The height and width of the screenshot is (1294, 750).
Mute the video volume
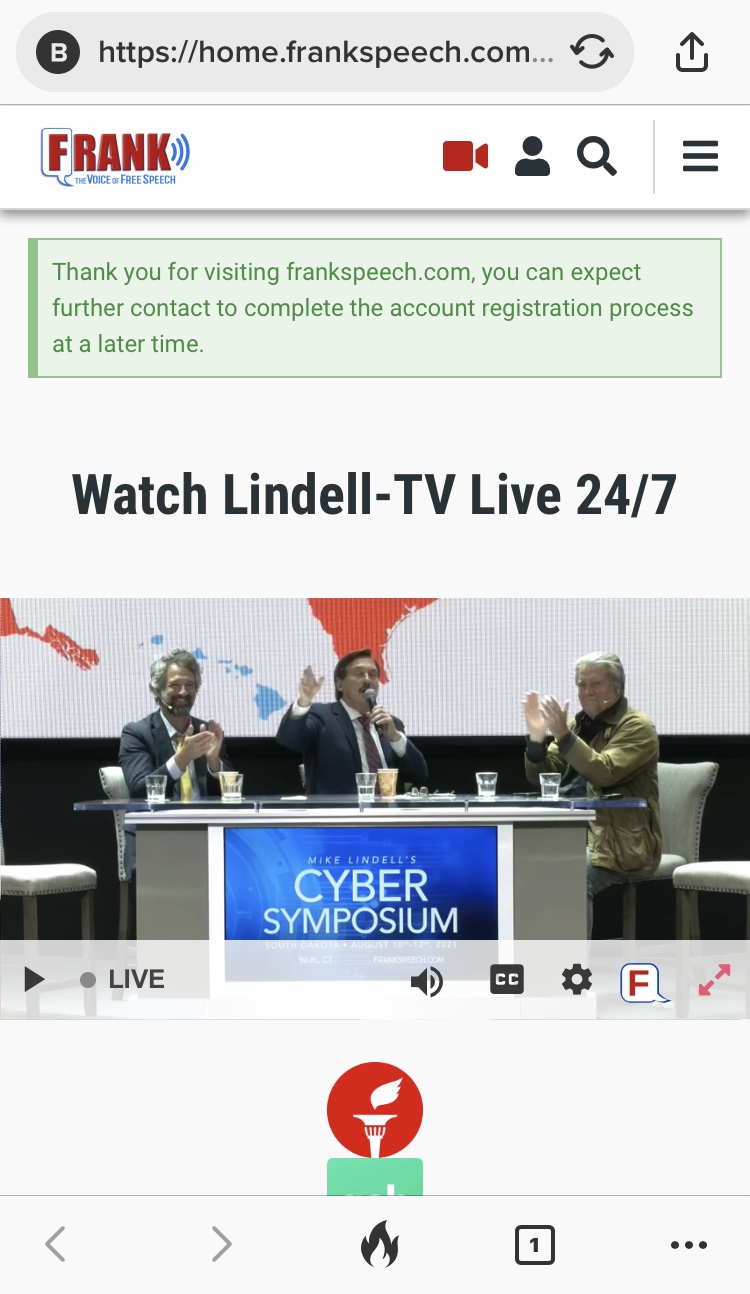(427, 981)
